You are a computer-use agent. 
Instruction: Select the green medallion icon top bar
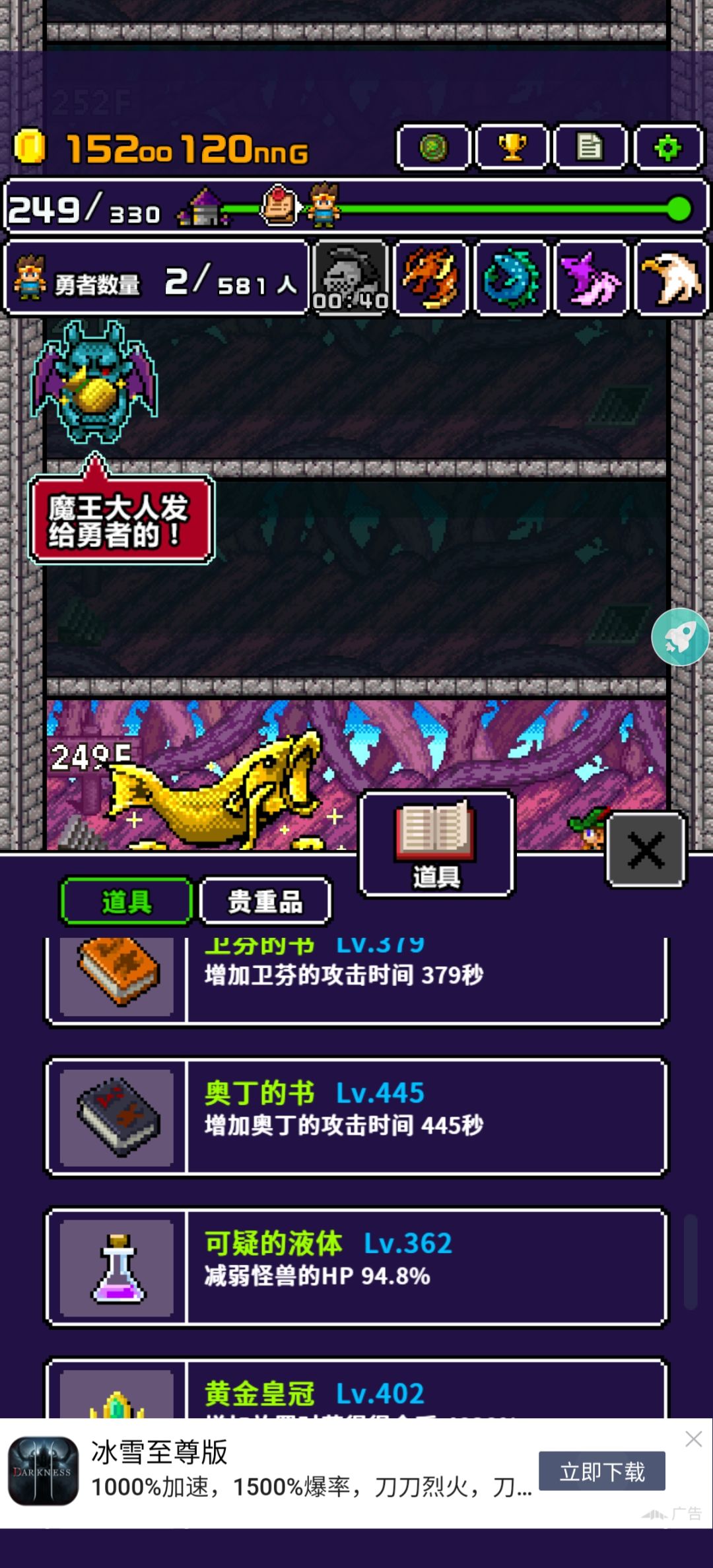pos(434,148)
